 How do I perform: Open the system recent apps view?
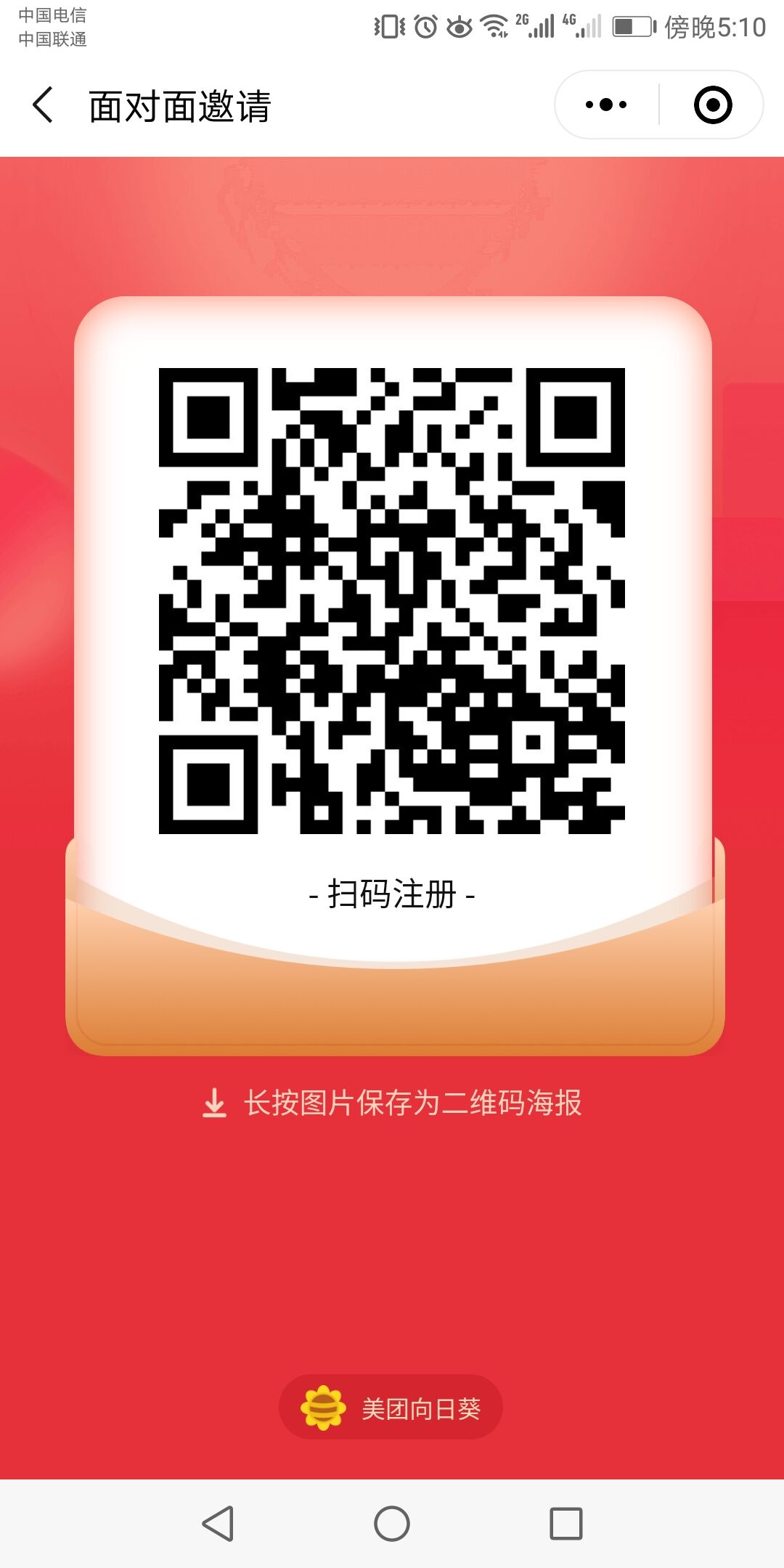point(565,1523)
